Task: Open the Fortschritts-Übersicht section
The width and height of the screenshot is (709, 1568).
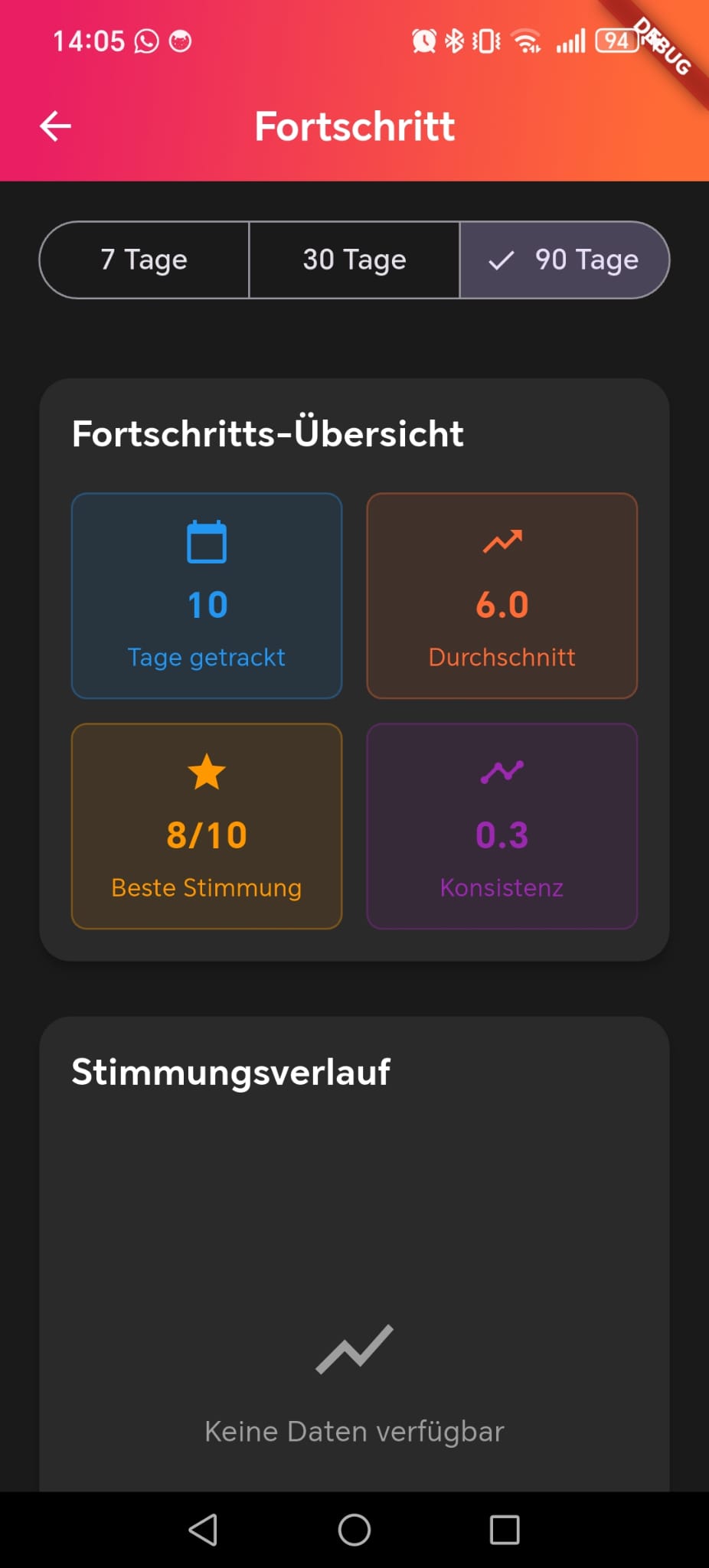Action: 267,433
